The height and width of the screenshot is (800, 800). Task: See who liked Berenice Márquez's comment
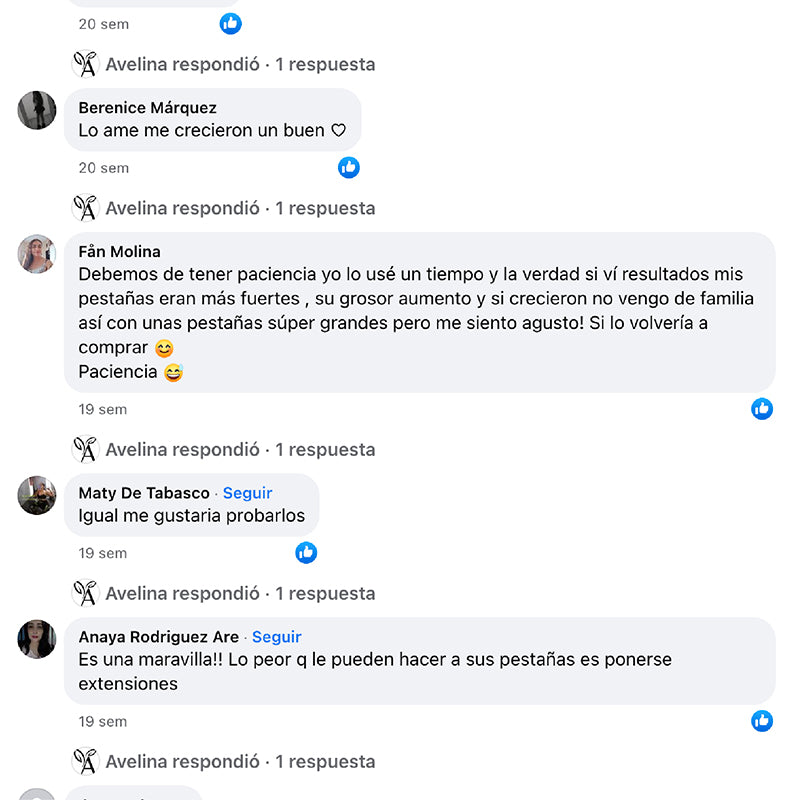pyautogui.click(x=348, y=167)
